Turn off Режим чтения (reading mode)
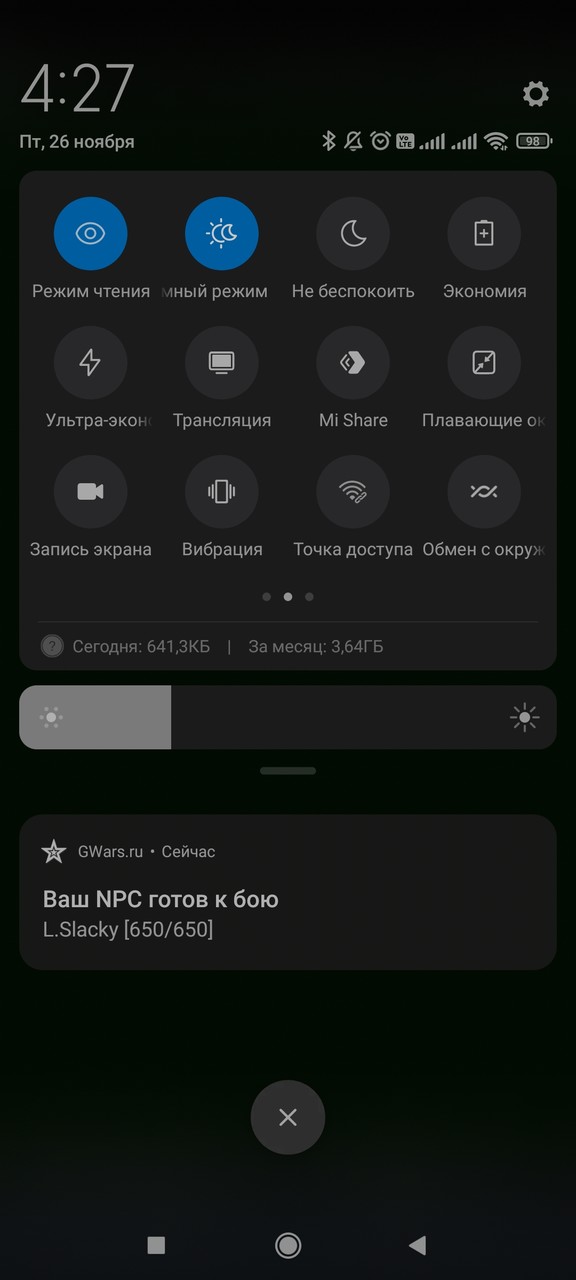Image resolution: width=576 pixels, height=1280 pixels. click(x=91, y=234)
